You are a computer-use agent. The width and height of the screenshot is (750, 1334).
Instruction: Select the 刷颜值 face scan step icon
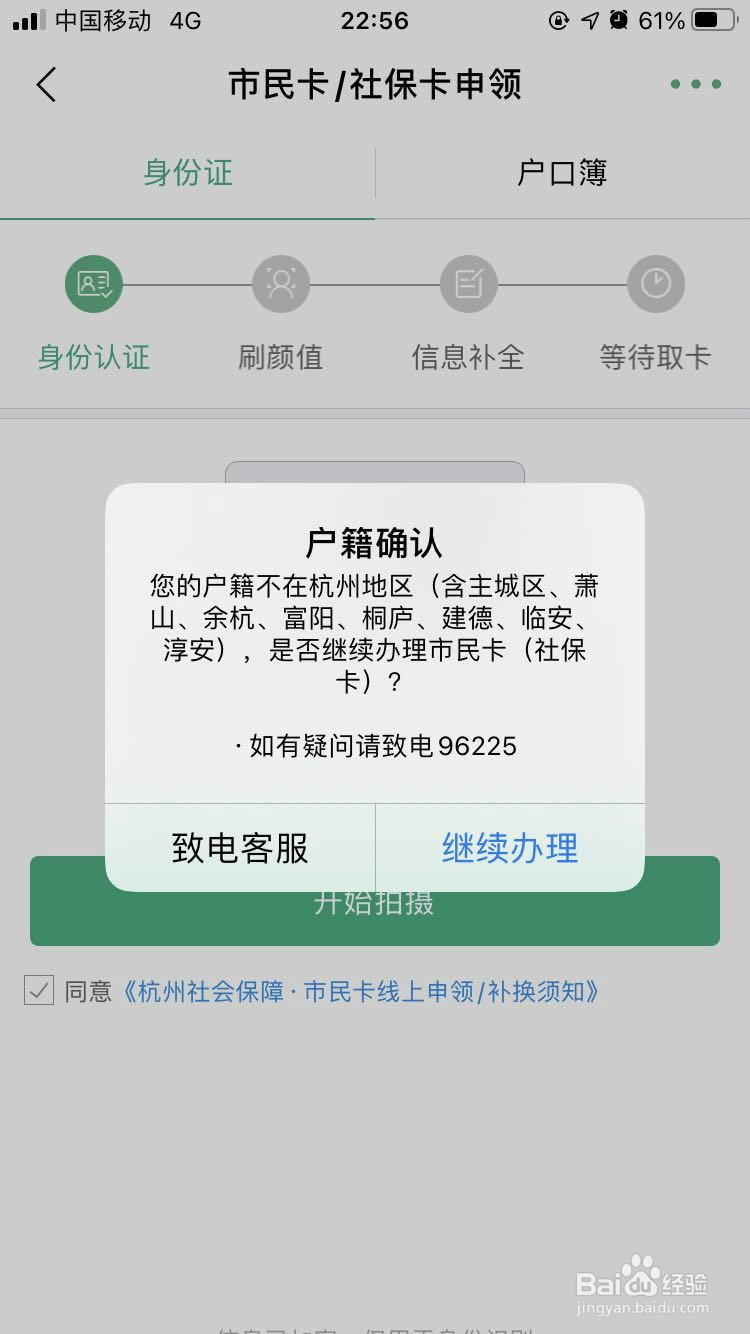tap(280, 283)
